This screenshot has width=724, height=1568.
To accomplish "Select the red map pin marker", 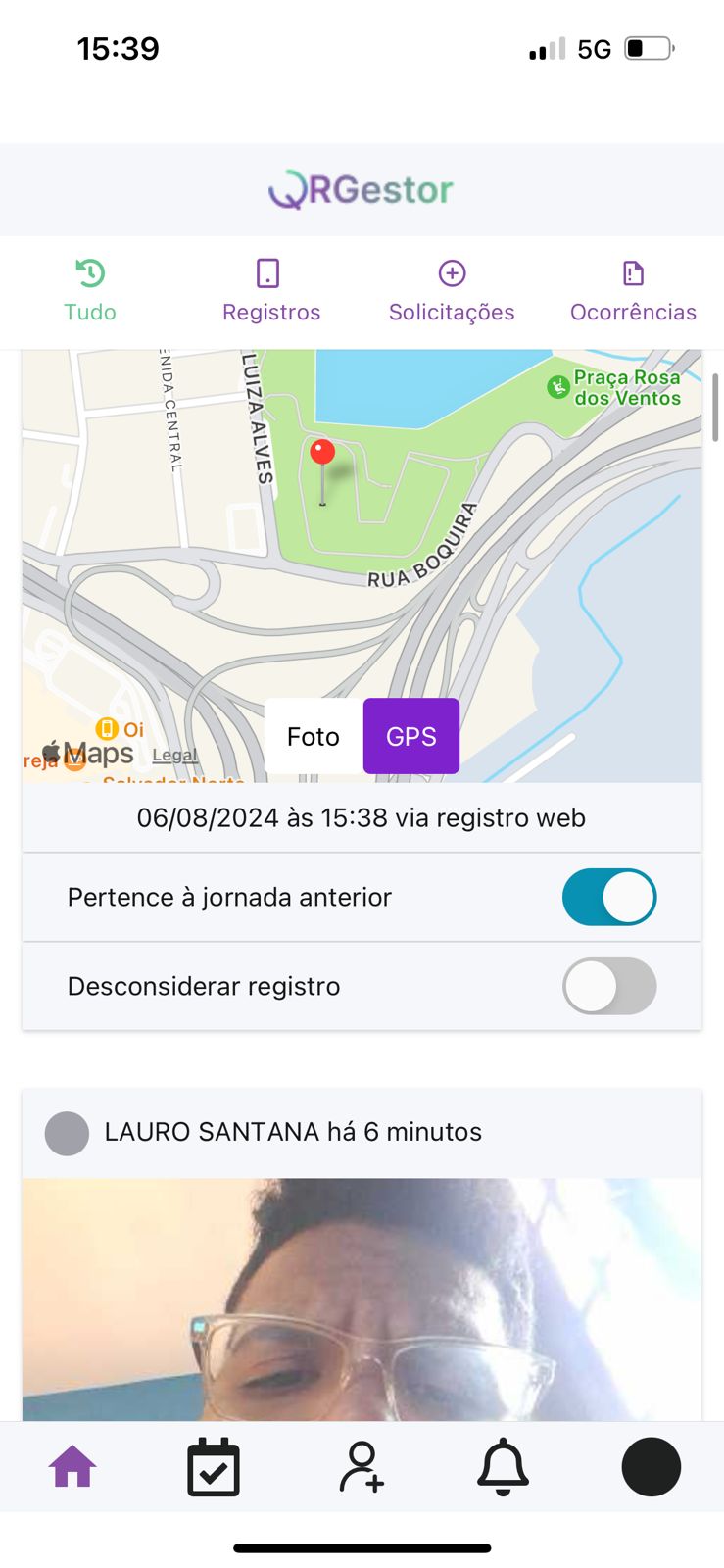I will point(323,452).
